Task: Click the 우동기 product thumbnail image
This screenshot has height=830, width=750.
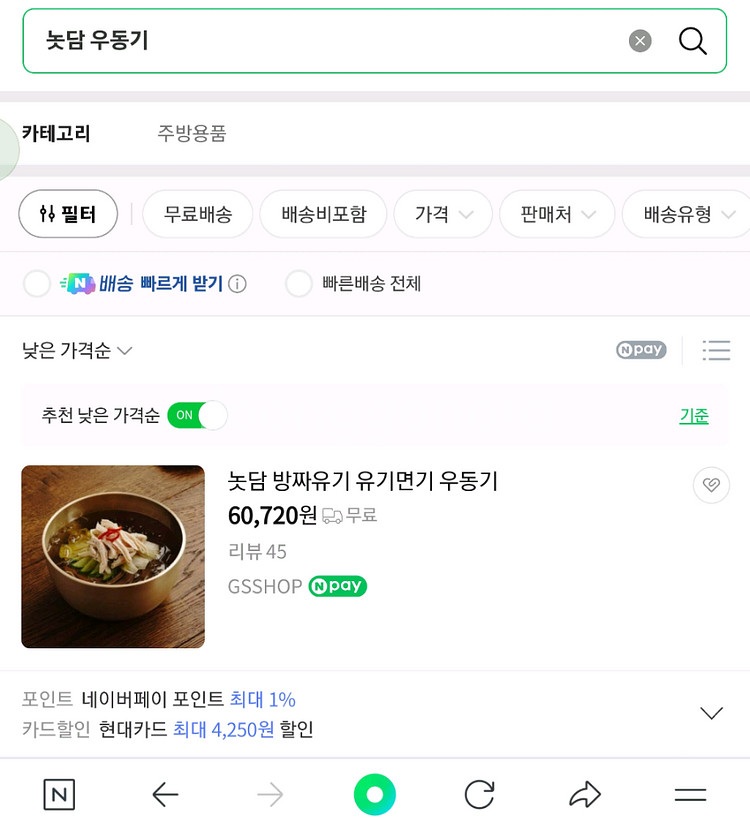Action: [112, 556]
